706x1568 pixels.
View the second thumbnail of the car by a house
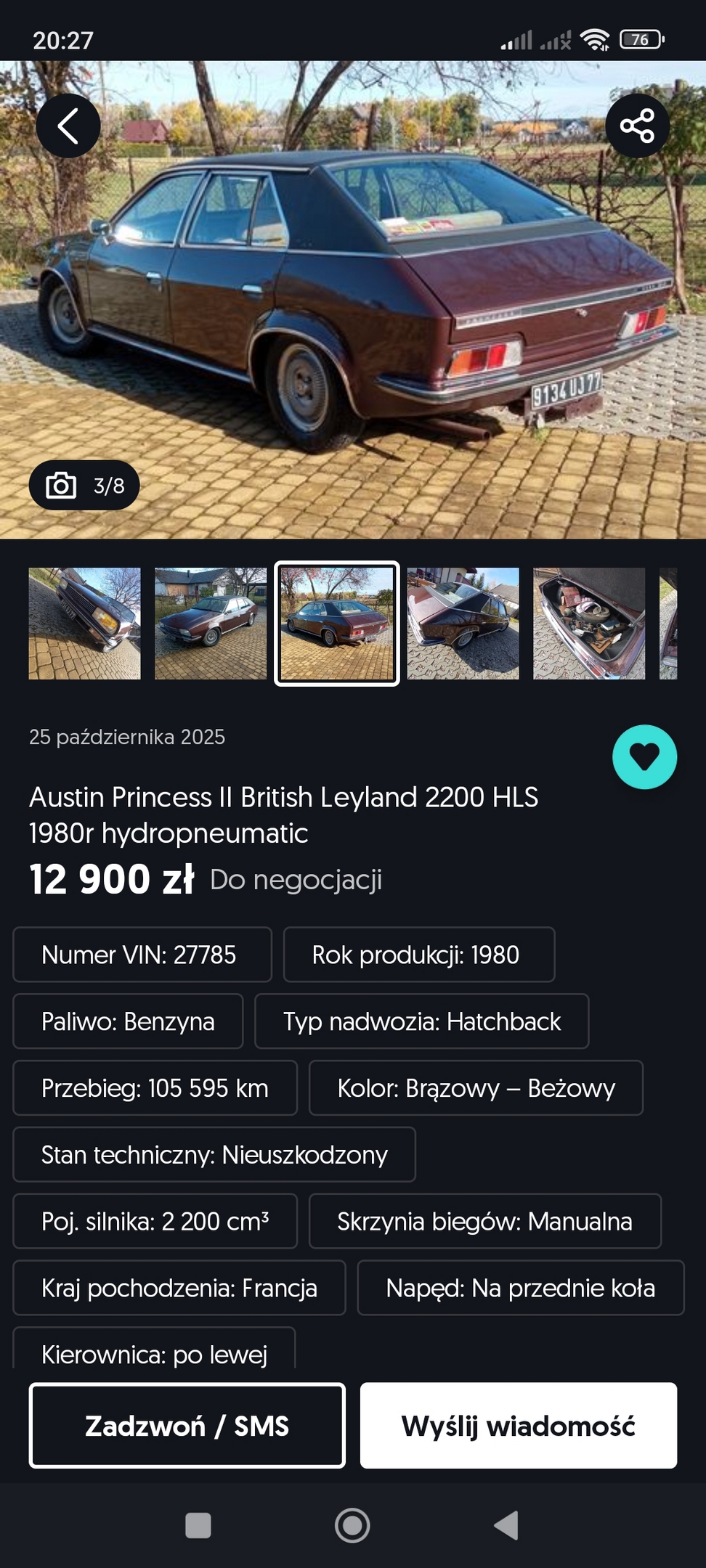211,624
